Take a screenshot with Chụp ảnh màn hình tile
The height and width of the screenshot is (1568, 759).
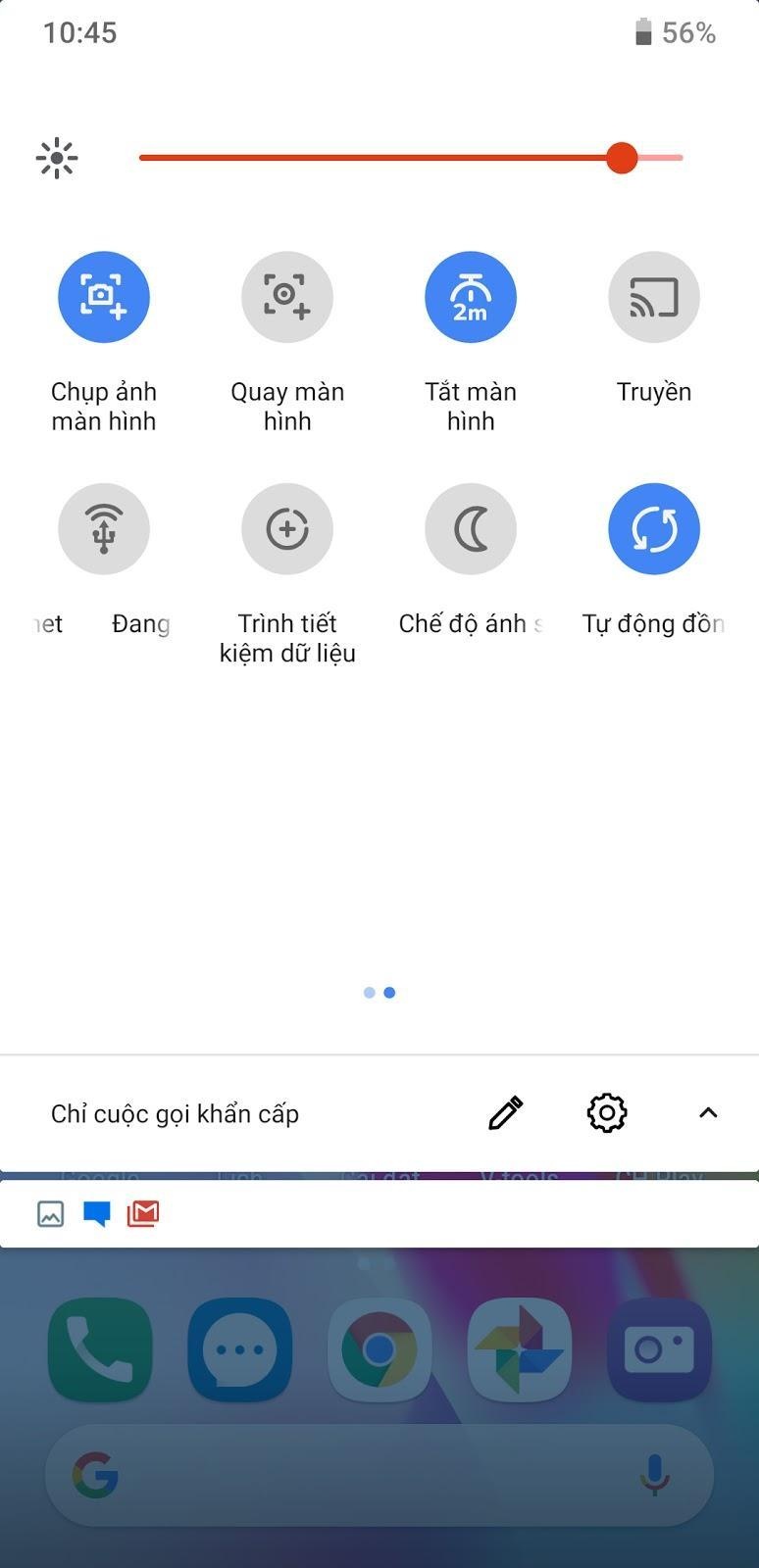click(103, 297)
